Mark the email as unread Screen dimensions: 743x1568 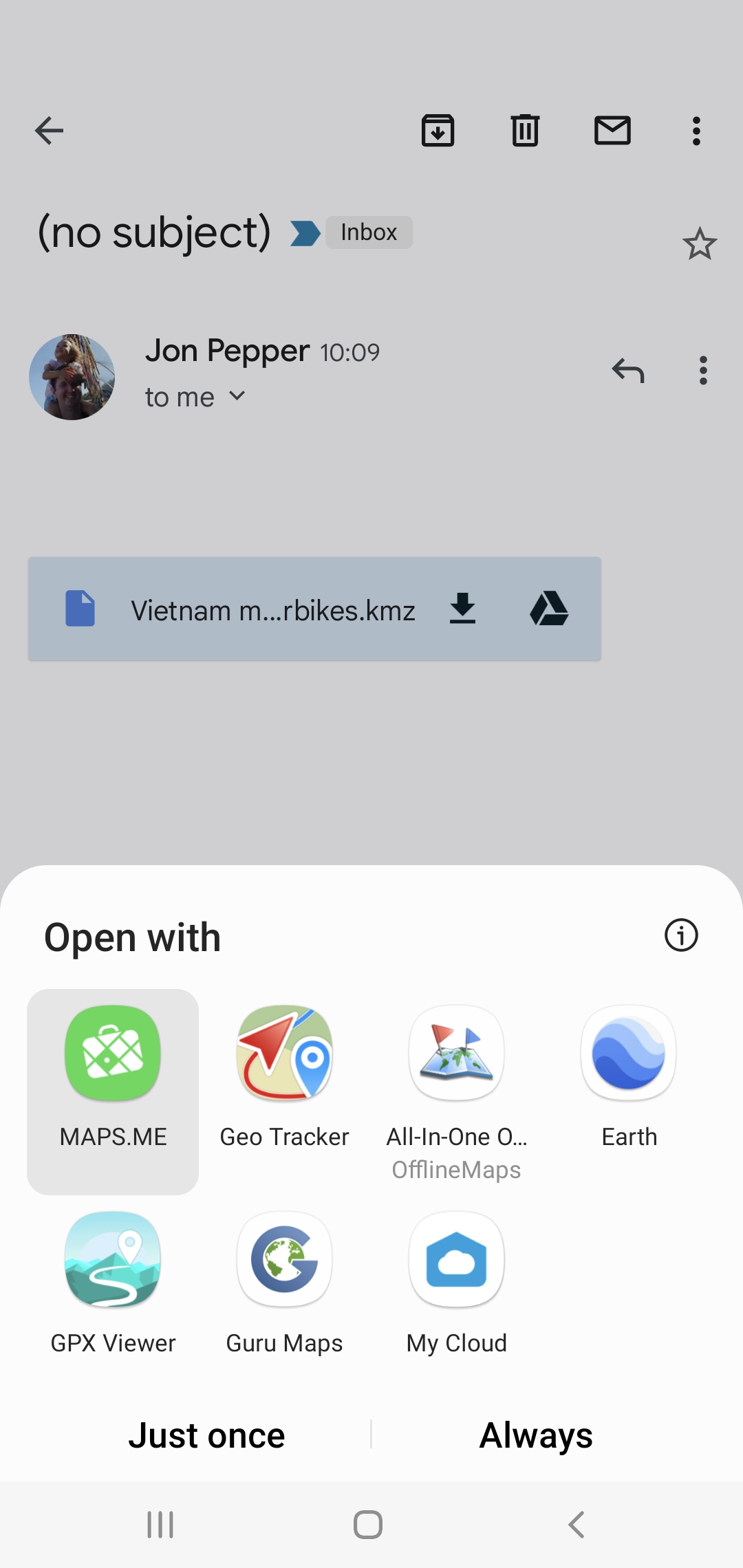tap(612, 131)
